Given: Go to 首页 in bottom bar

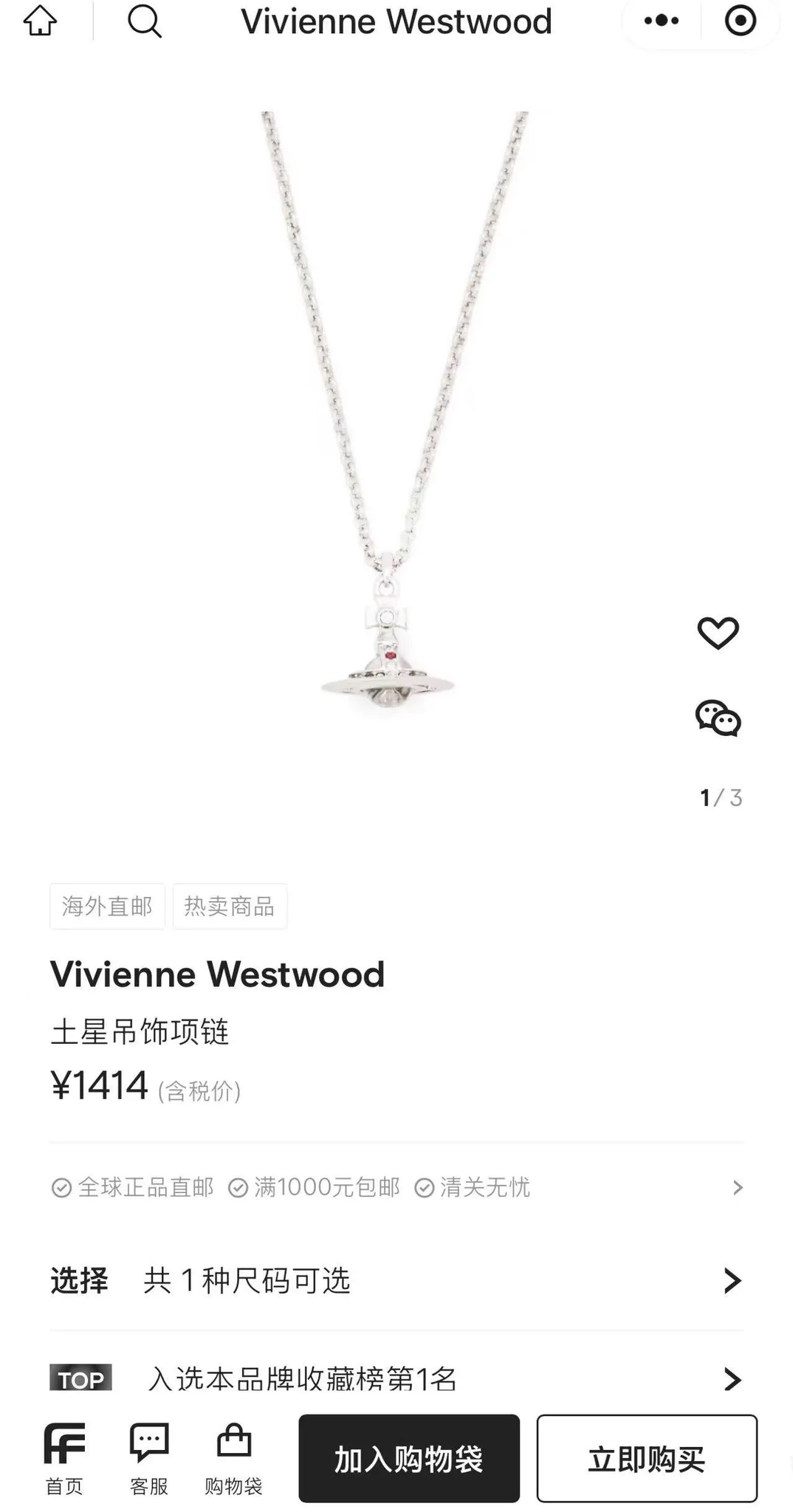Looking at the screenshot, I should click(64, 1459).
